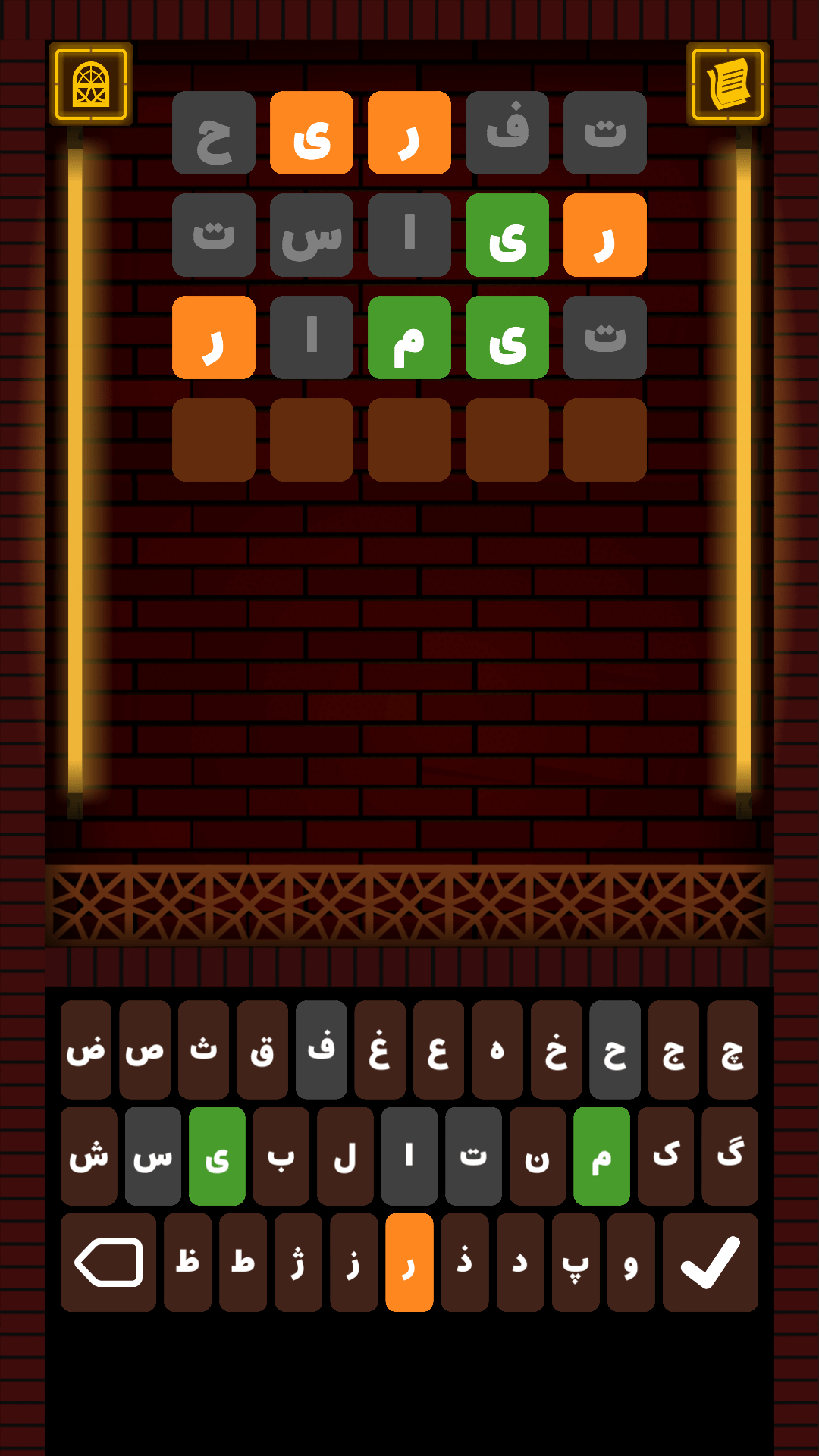This screenshot has width=819, height=1456.
Task: Select the letter ن key
Action: pyautogui.click(x=538, y=1156)
